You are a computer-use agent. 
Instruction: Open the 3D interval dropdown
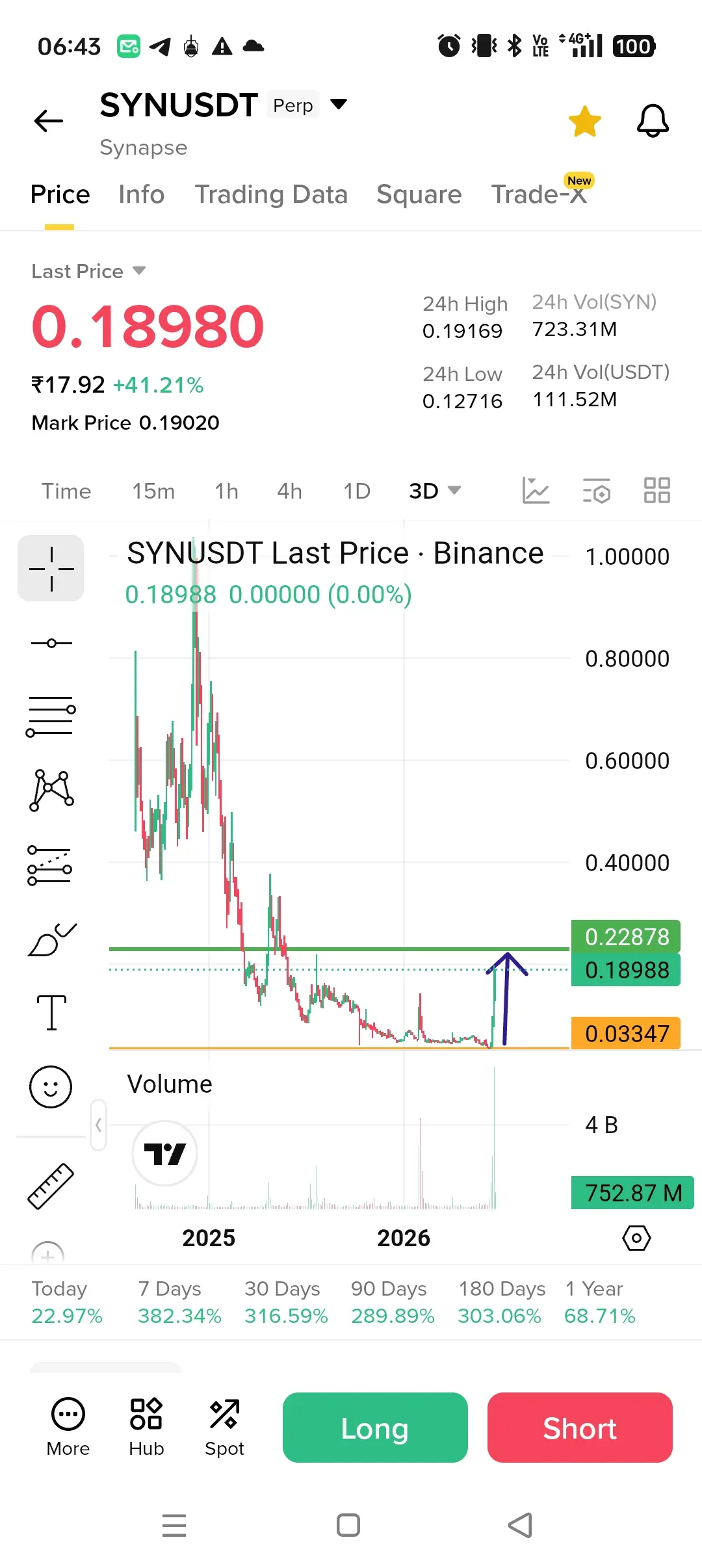tap(434, 491)
